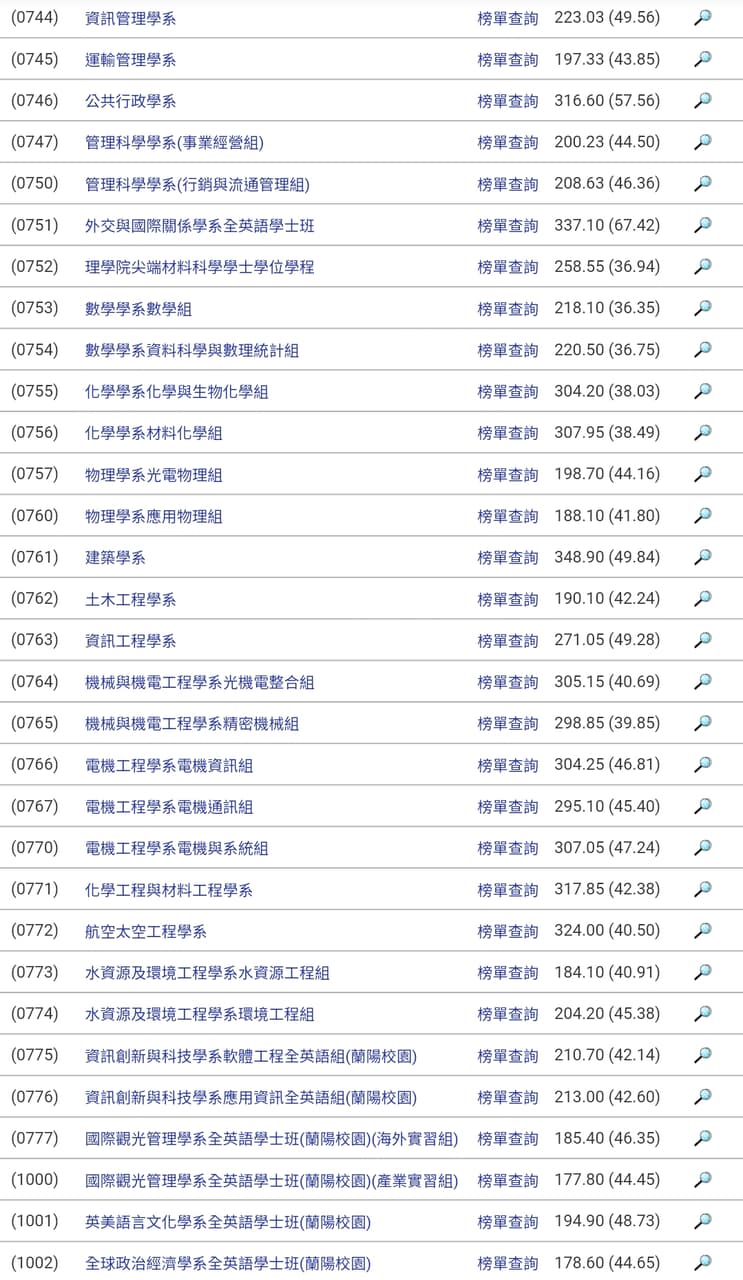Open 榜單查詢 for 外交與國際關係學系全英語學士班
Screen dimensions: 743x1280
507,226
